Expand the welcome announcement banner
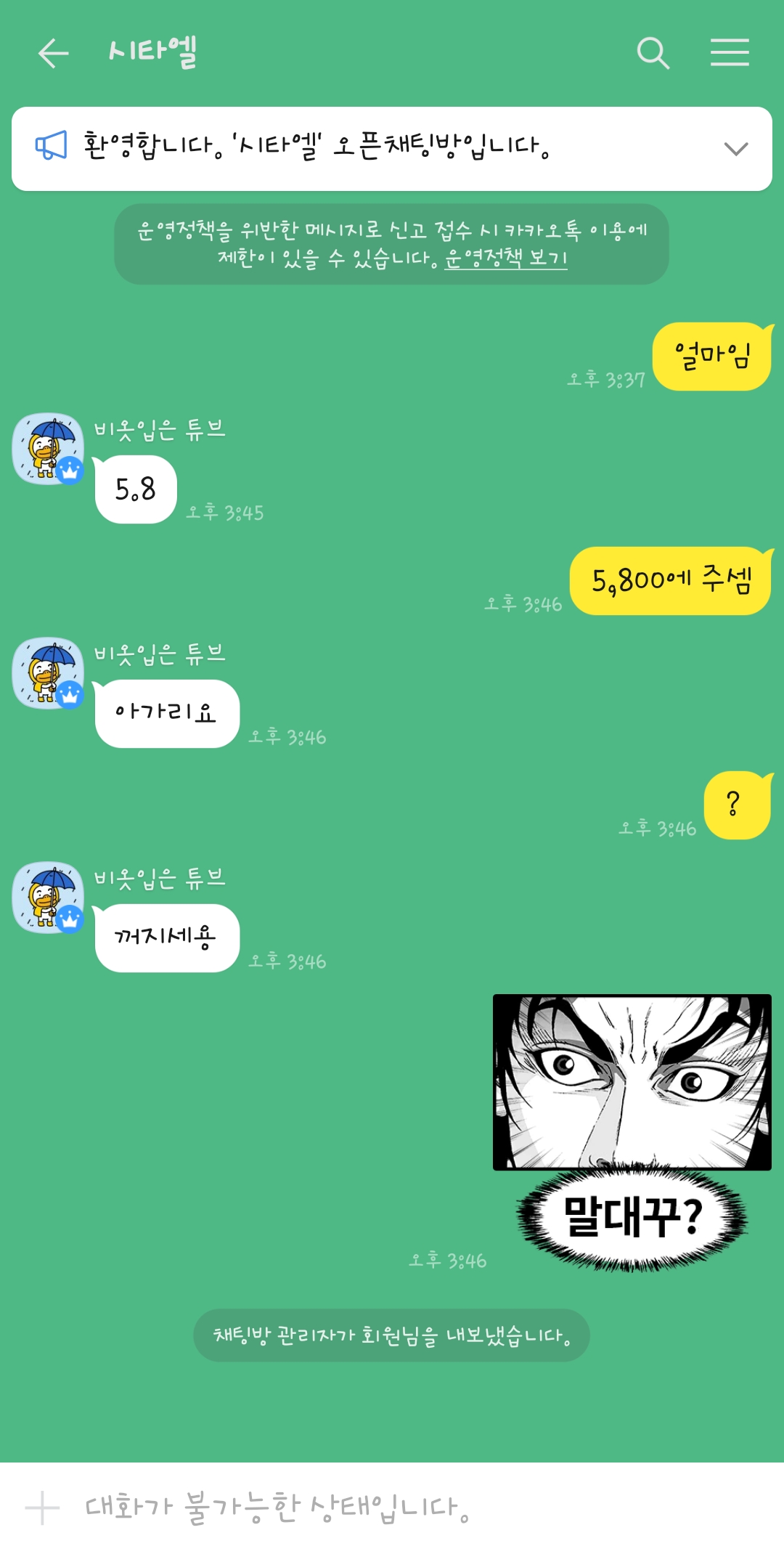Screen dimensions: 784x1554 pyautogui.click(x=735, y=149)
